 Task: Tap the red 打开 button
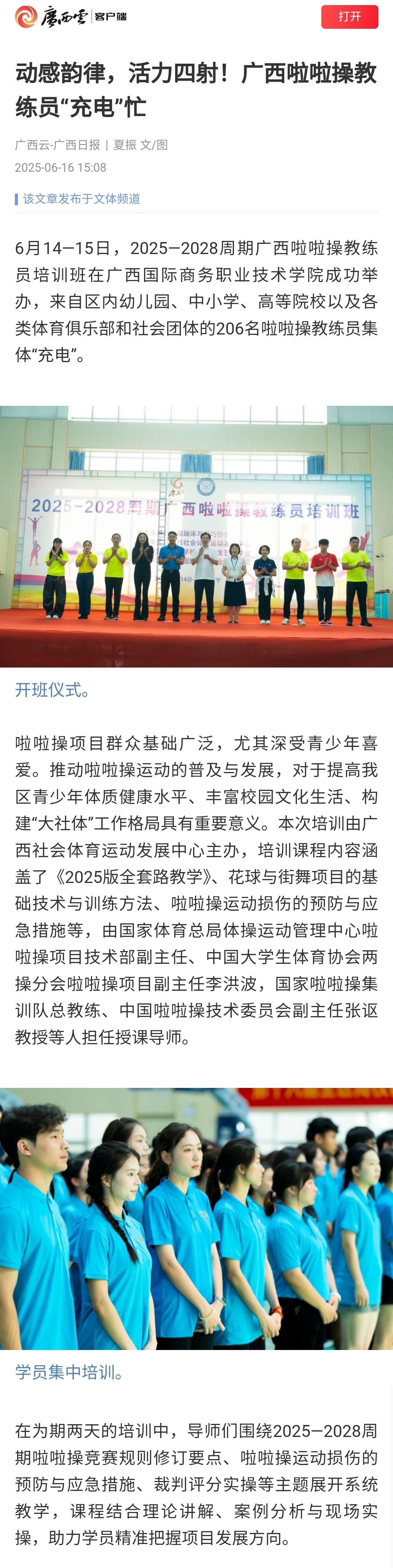pos(349,16)
